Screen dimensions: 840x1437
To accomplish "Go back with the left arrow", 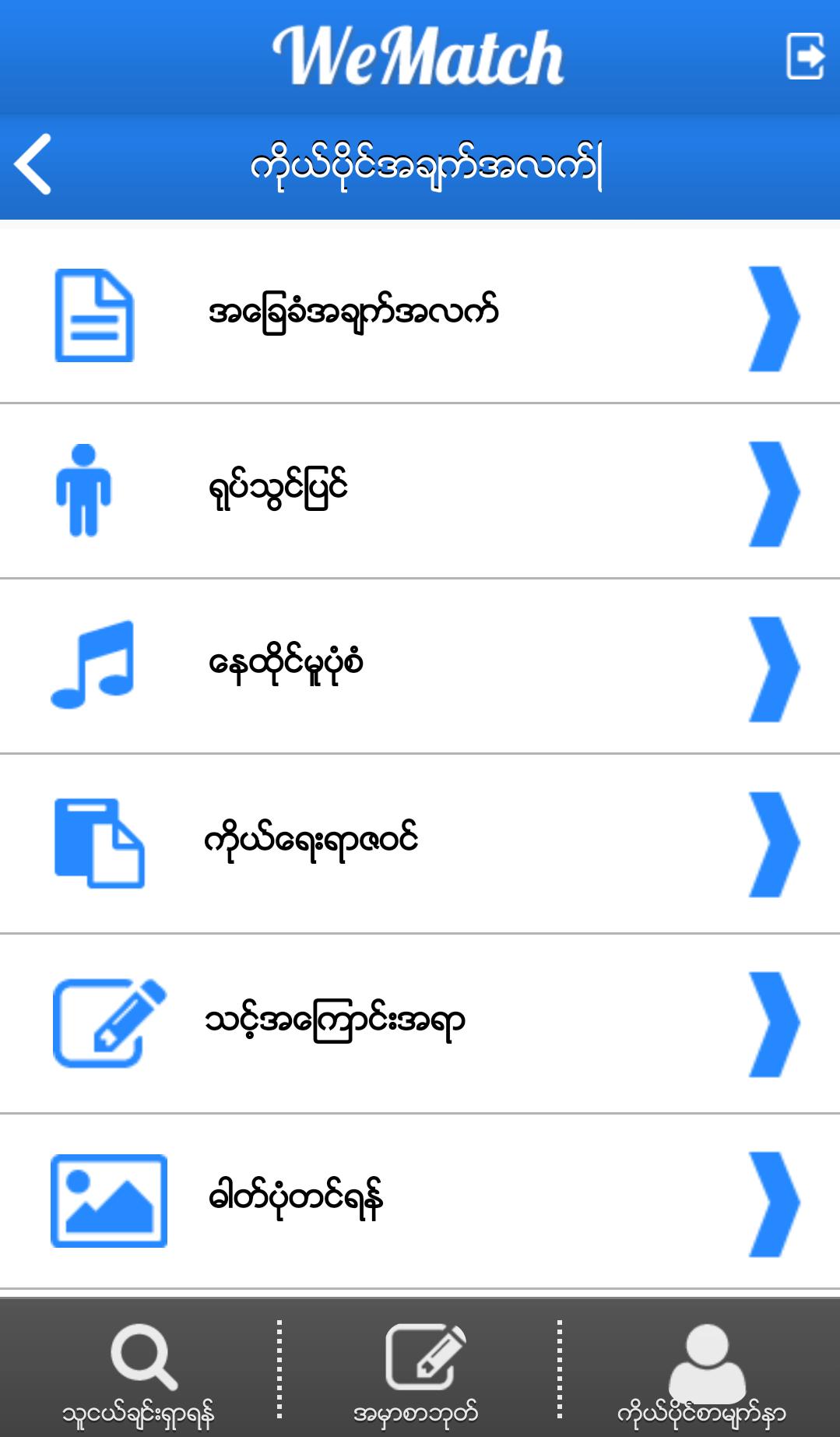I will (33, 164).
